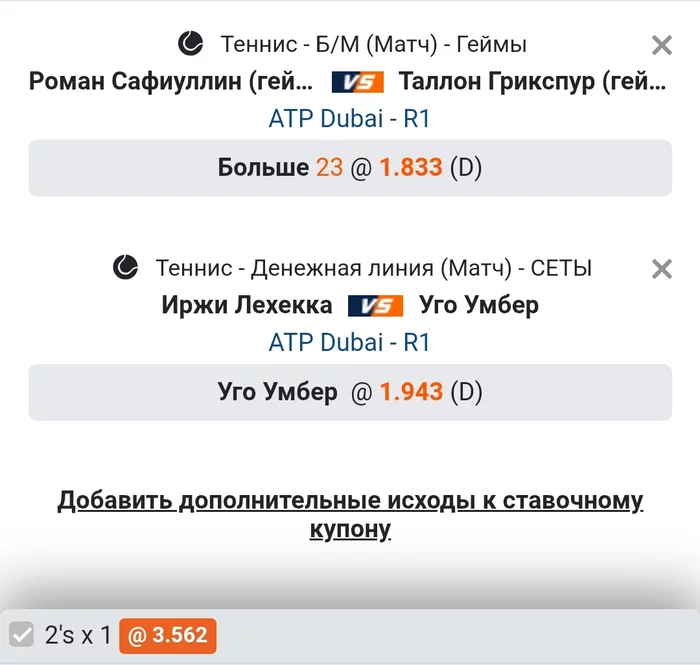
Task: Remove the Лехечка vs Умбер bet
Action: (x=661, y=269)
